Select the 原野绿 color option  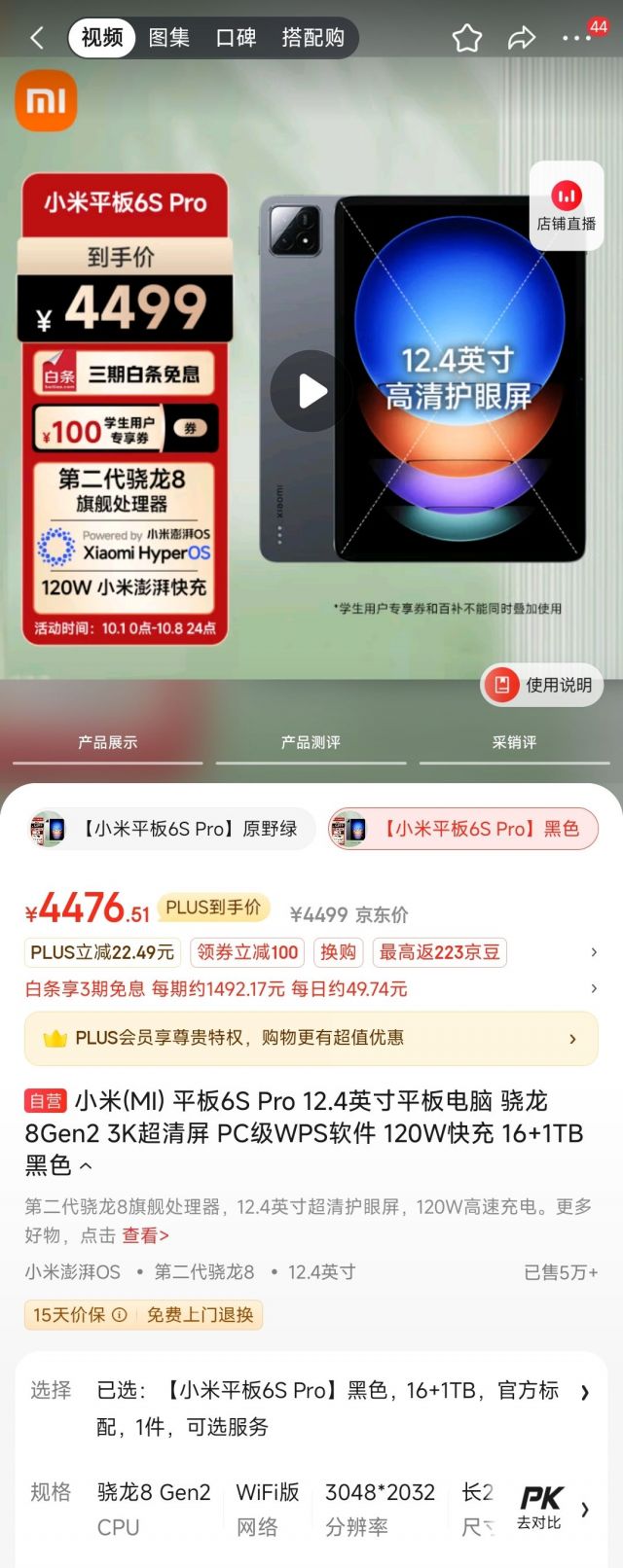171,829
